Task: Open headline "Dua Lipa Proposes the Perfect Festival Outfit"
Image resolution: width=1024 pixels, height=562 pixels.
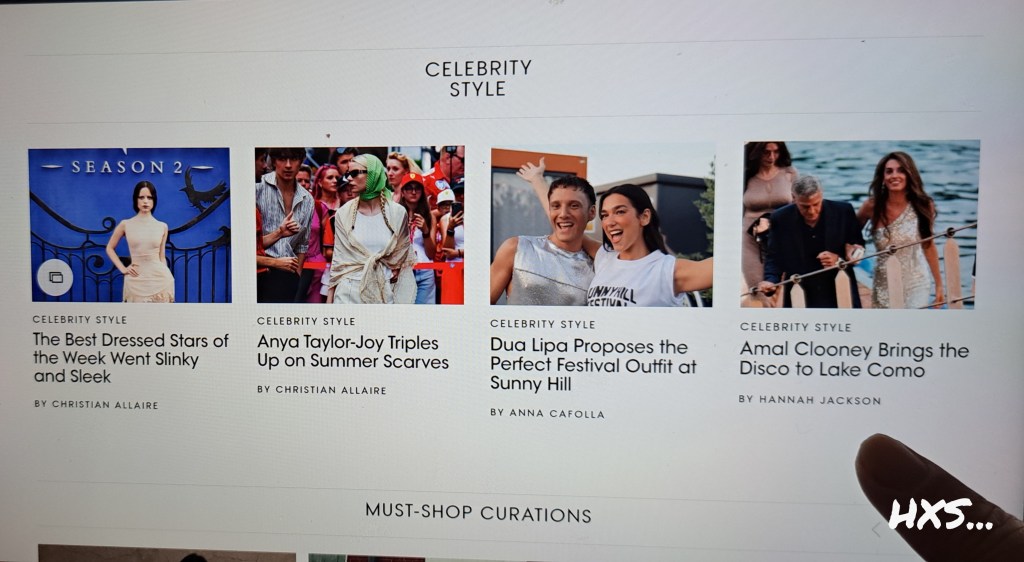Action: pos(593,365)
